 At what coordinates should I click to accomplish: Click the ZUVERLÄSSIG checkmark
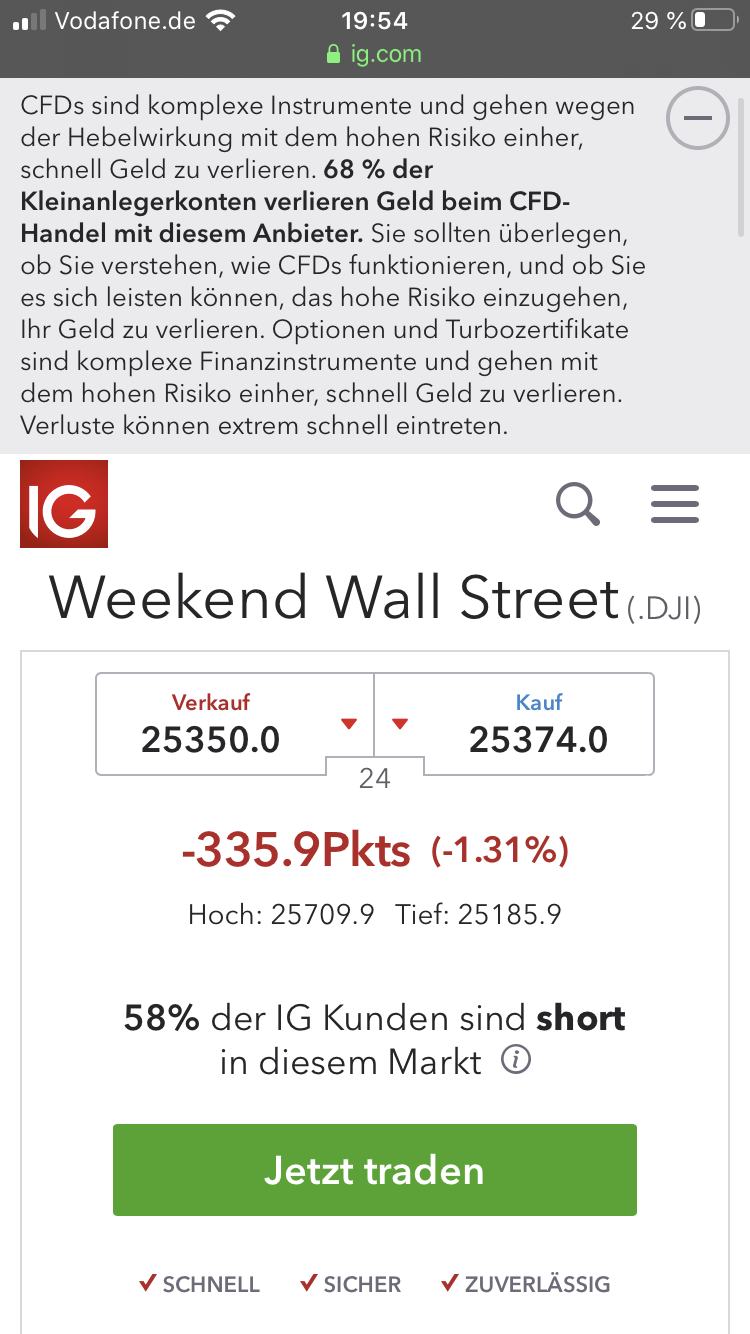451,1283
